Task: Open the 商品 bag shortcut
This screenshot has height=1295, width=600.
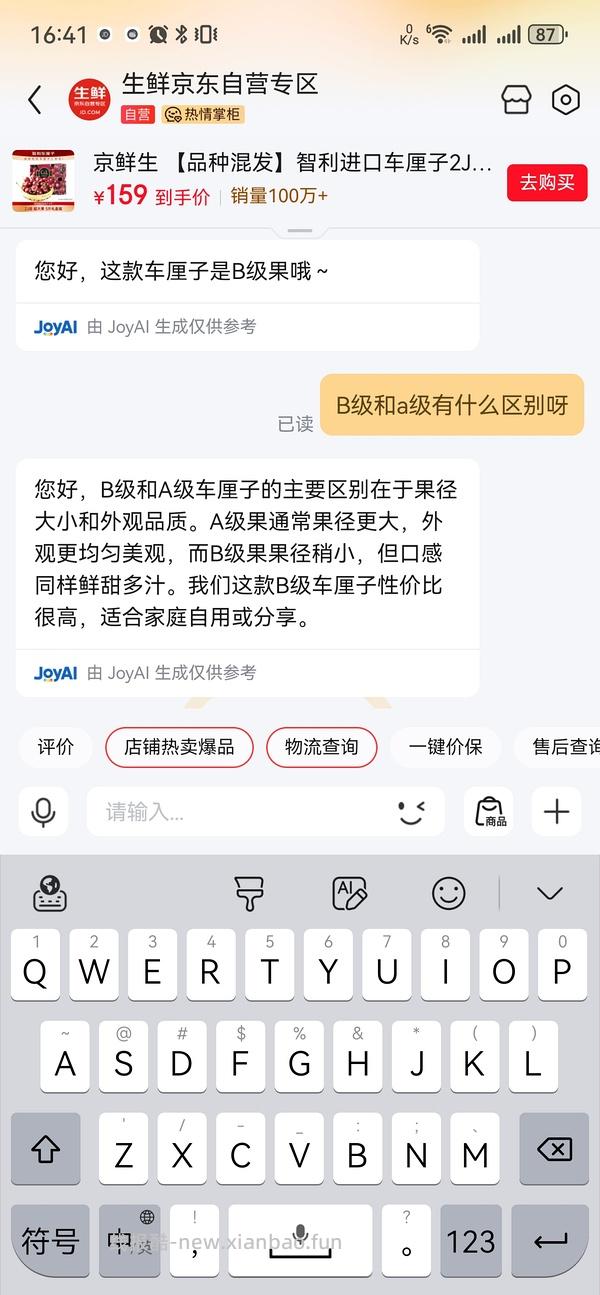Action: pyautogui.click(x=489, y=811)
